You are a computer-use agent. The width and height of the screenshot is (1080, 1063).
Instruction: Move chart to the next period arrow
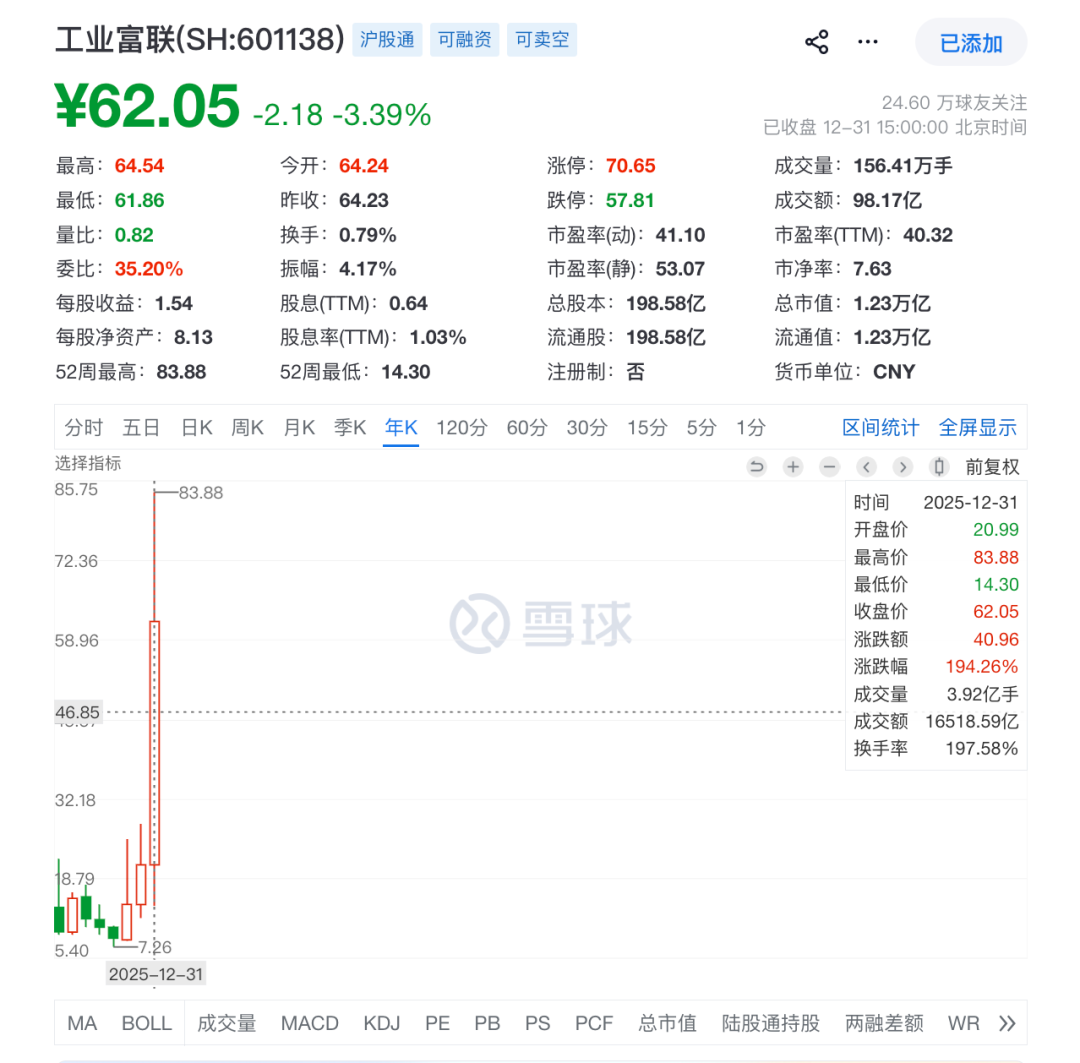[x=902, y=467]
